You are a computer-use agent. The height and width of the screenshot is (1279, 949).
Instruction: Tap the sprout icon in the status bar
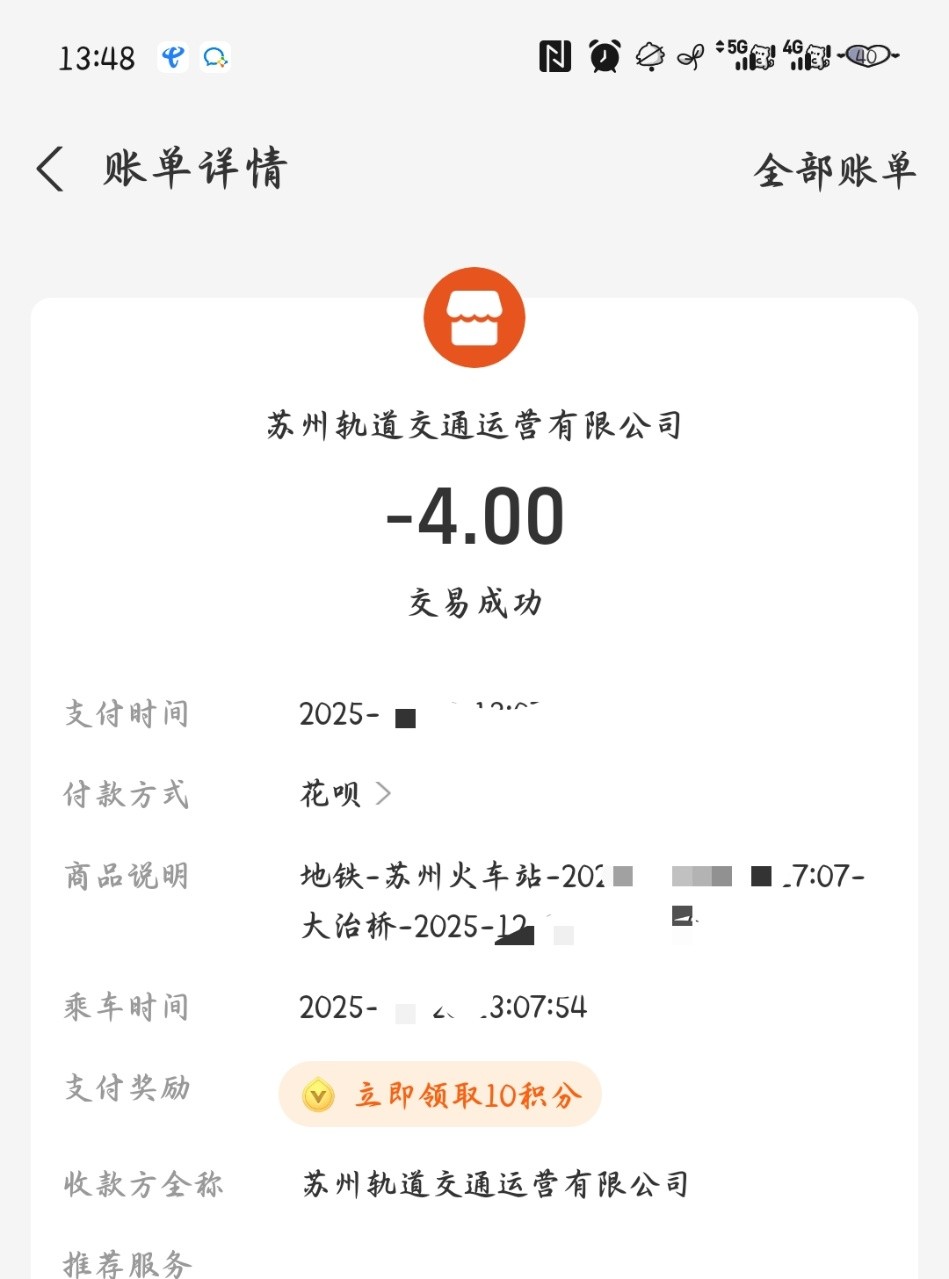click(x=694, y=58)
